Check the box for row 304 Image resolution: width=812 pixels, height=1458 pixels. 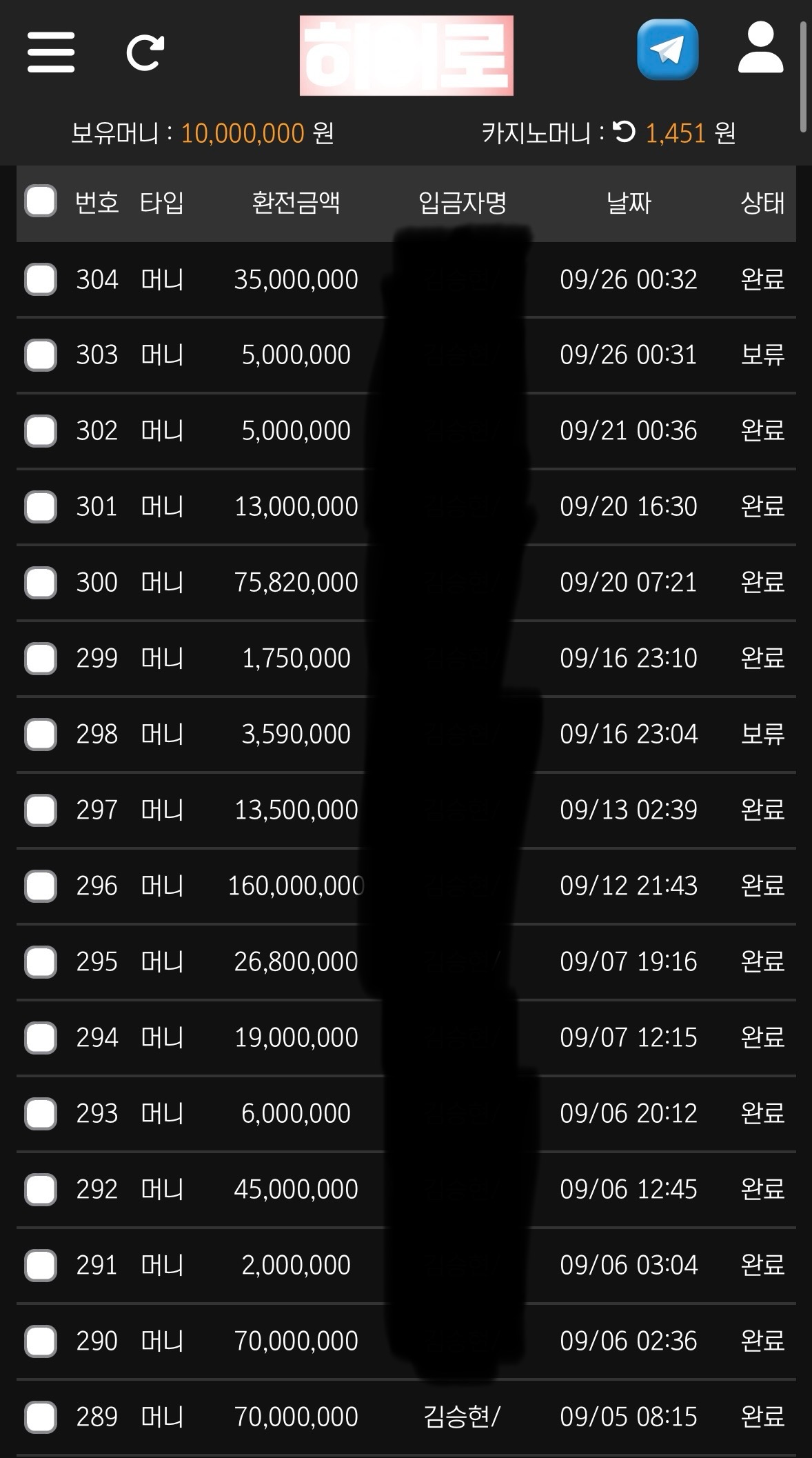click(41, 279)
